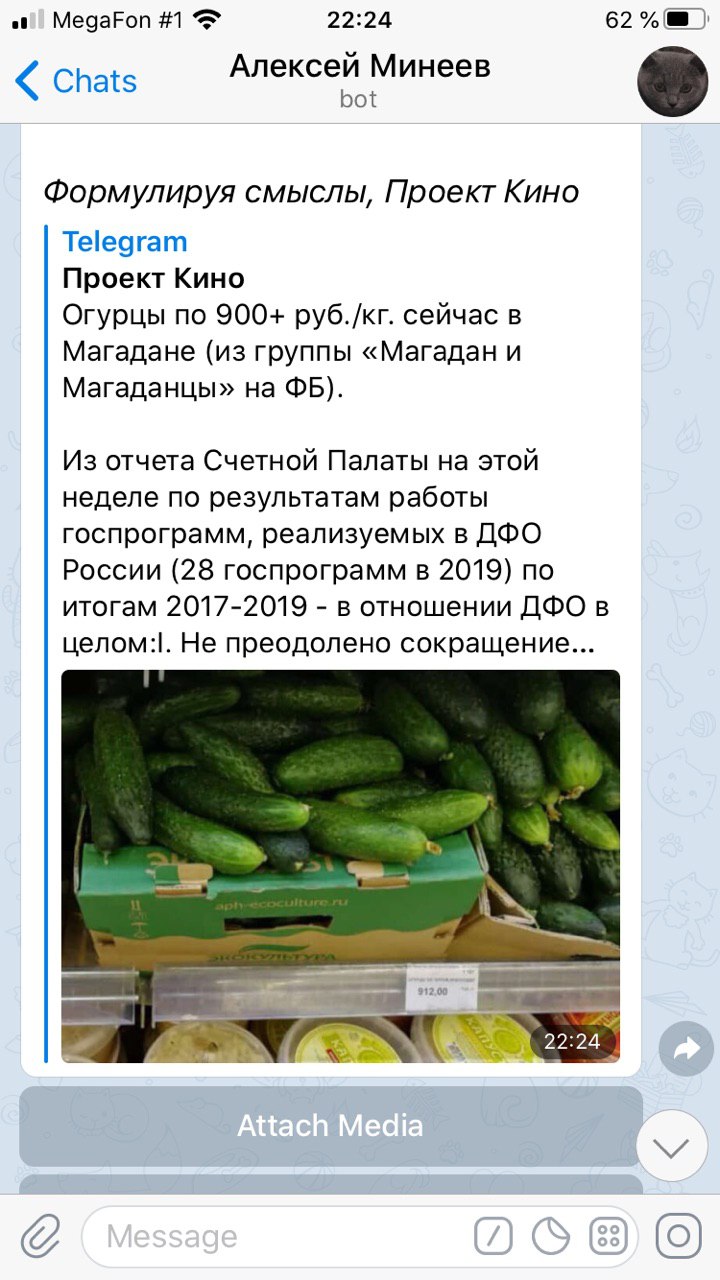Toggle the bot keyboard grid icon
The width and height of the screenshot is (720, 1280).
pyautogui.click(x=608, y=1237)
